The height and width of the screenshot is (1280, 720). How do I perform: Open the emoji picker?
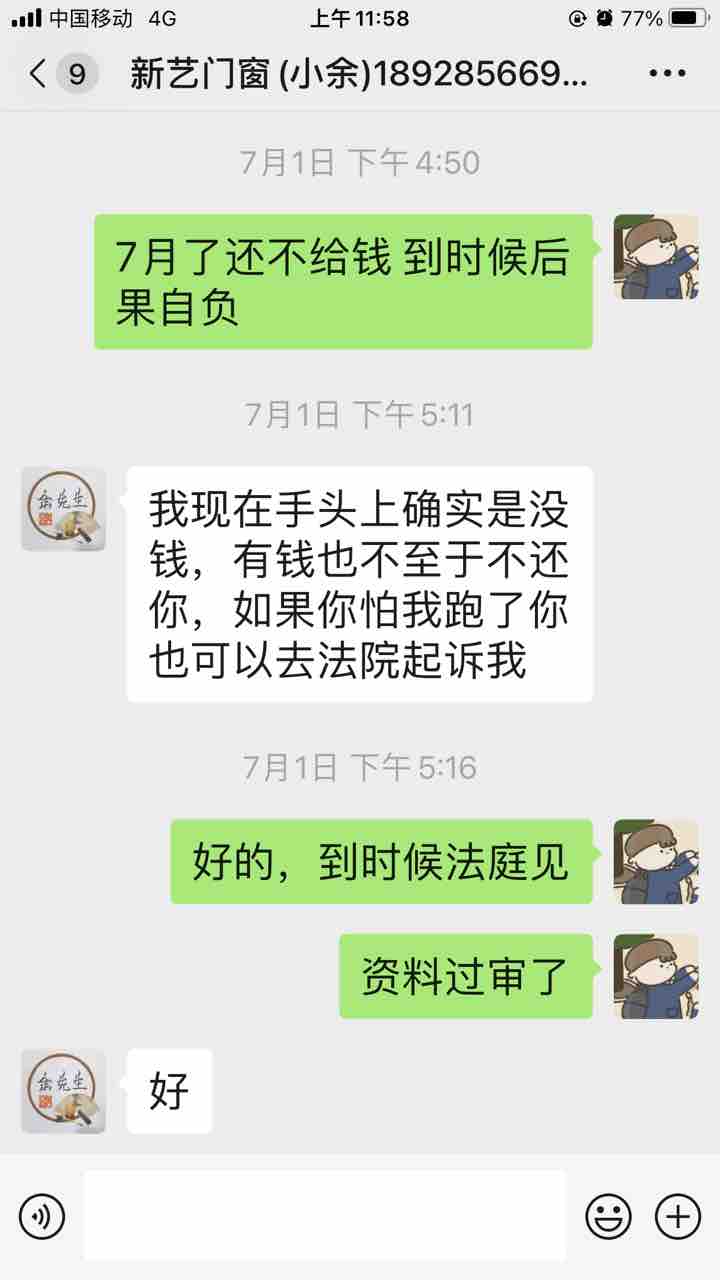coord(608,1217)
